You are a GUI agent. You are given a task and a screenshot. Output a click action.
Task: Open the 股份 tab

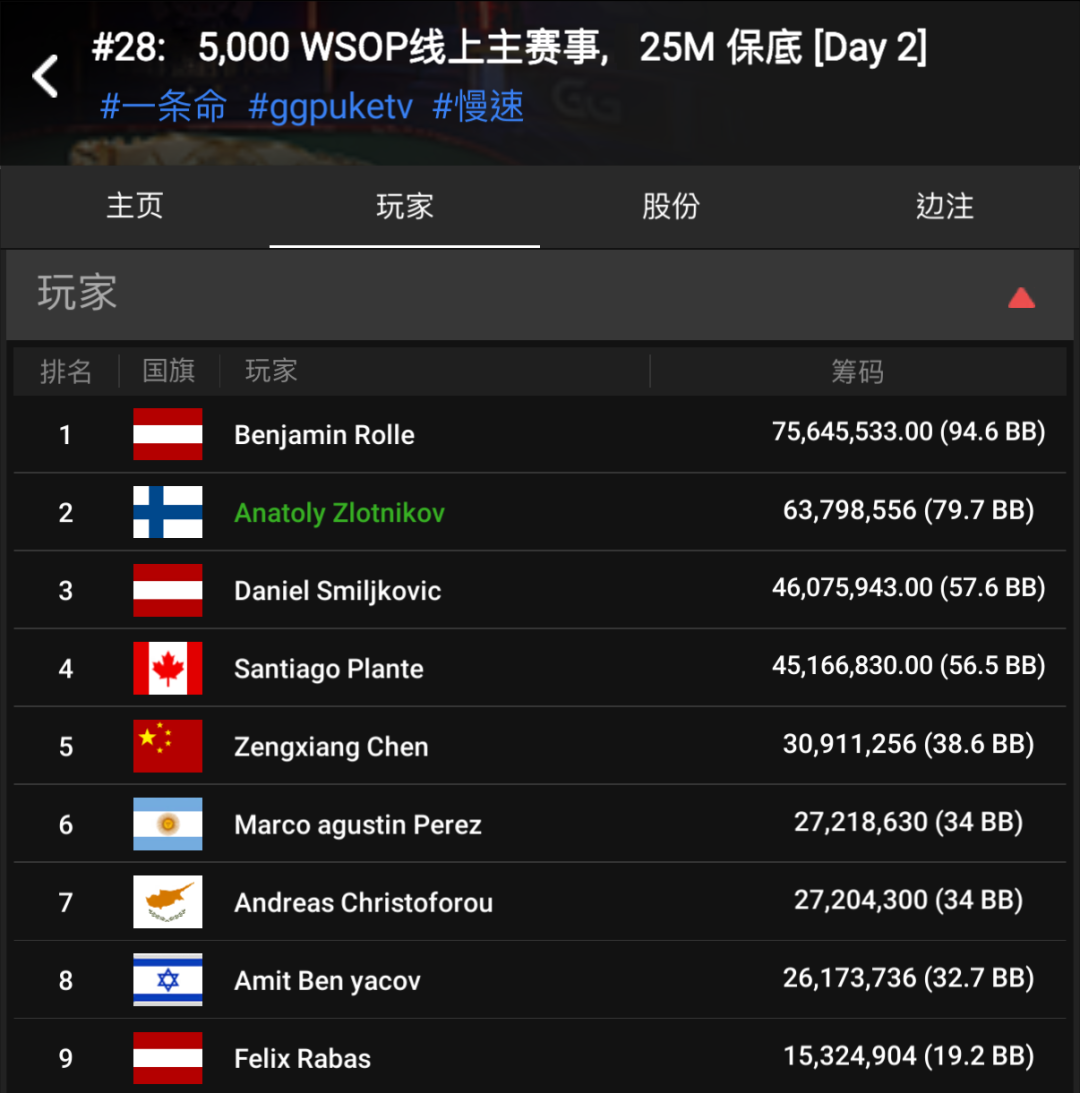(x=671, y=207)
